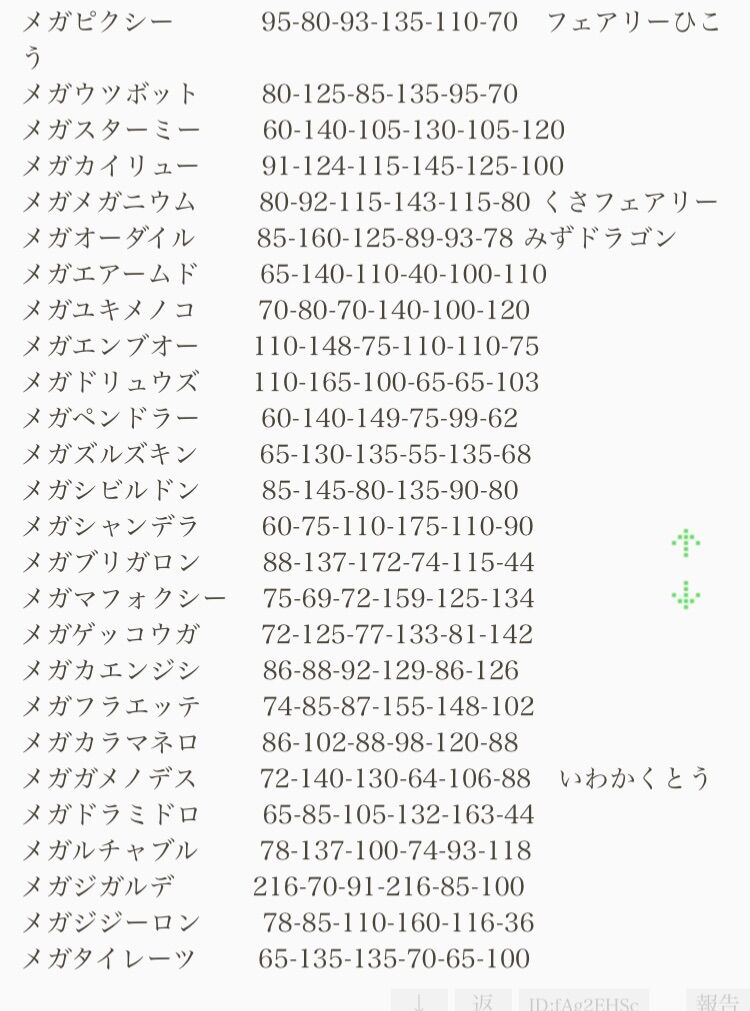Tap the green up arrow
The height and width of the screenshot is (1011, 750).
tap(685, 544)
